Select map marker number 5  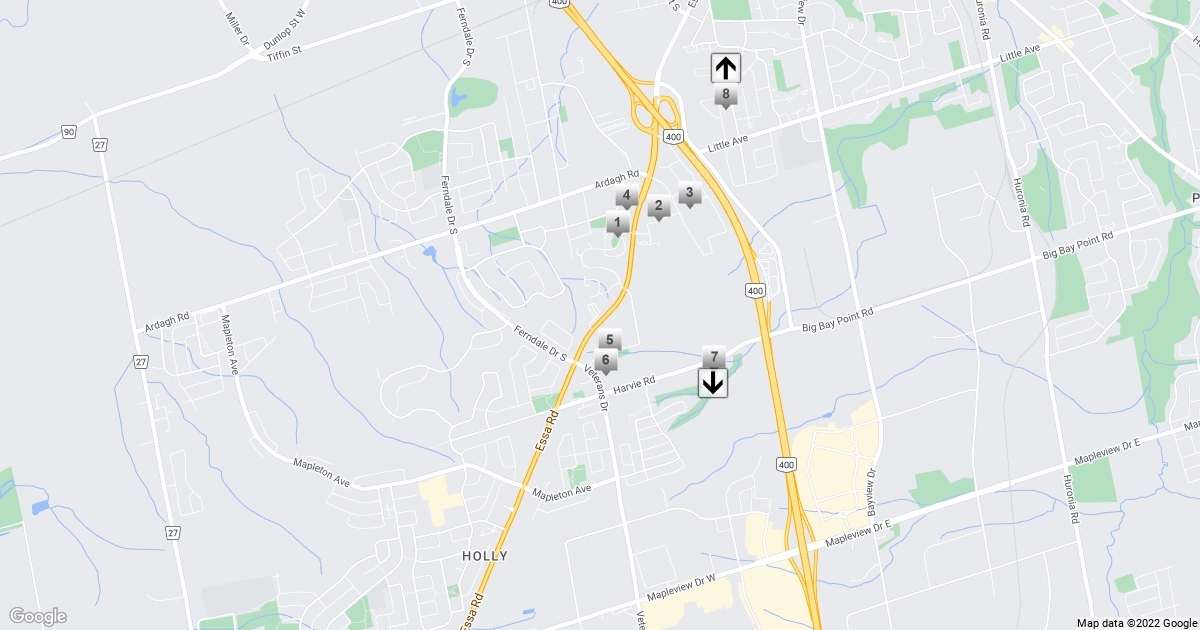pyautogui.click(x=610, y=341)
